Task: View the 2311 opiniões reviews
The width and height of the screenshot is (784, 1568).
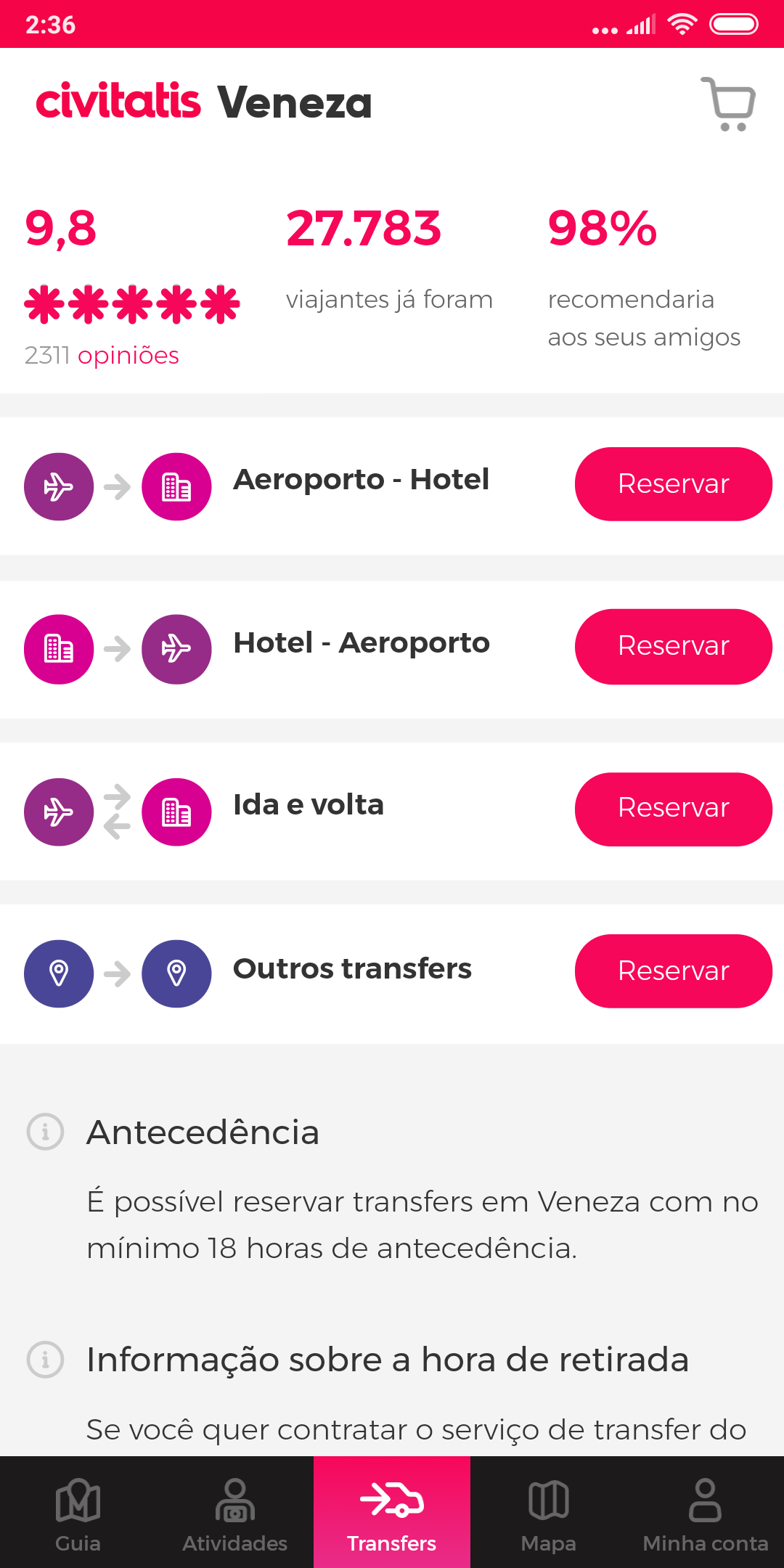Action: point(102,356)
